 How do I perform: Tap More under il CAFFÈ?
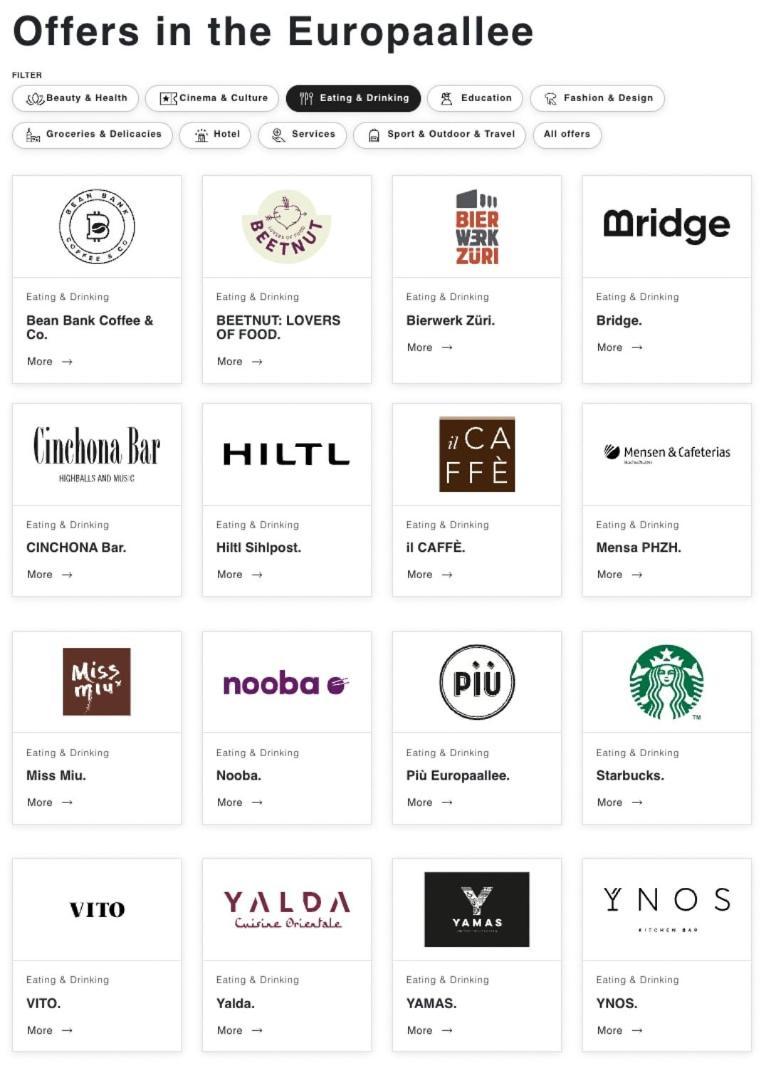coord(429,574)
